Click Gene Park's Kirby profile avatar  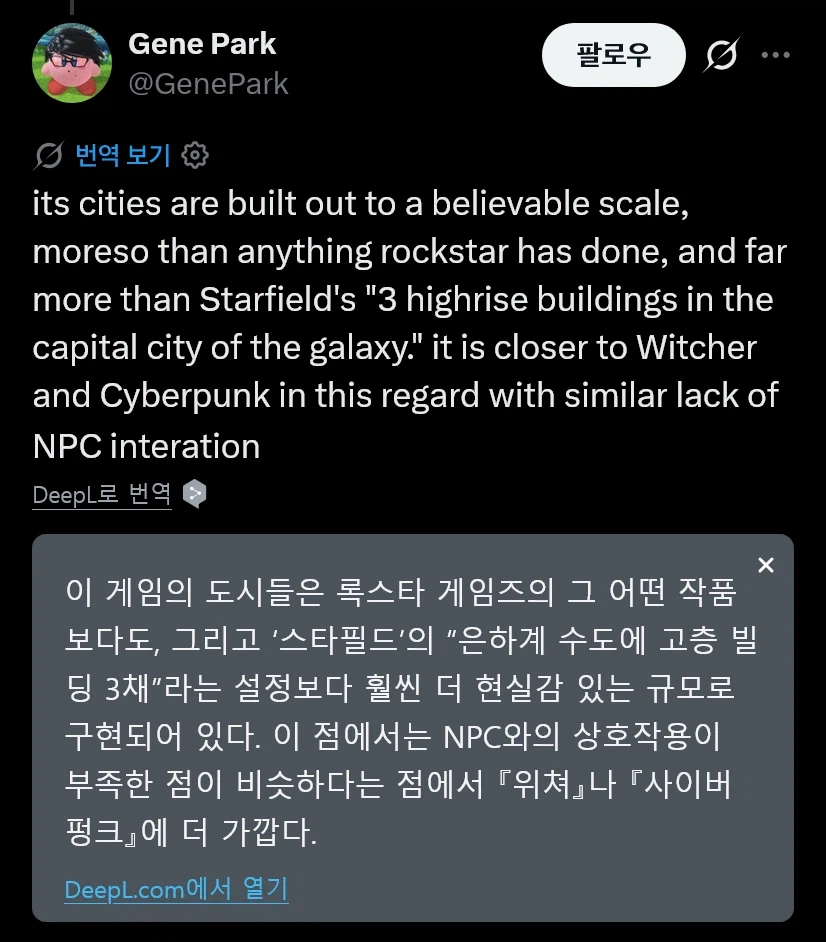70,62
